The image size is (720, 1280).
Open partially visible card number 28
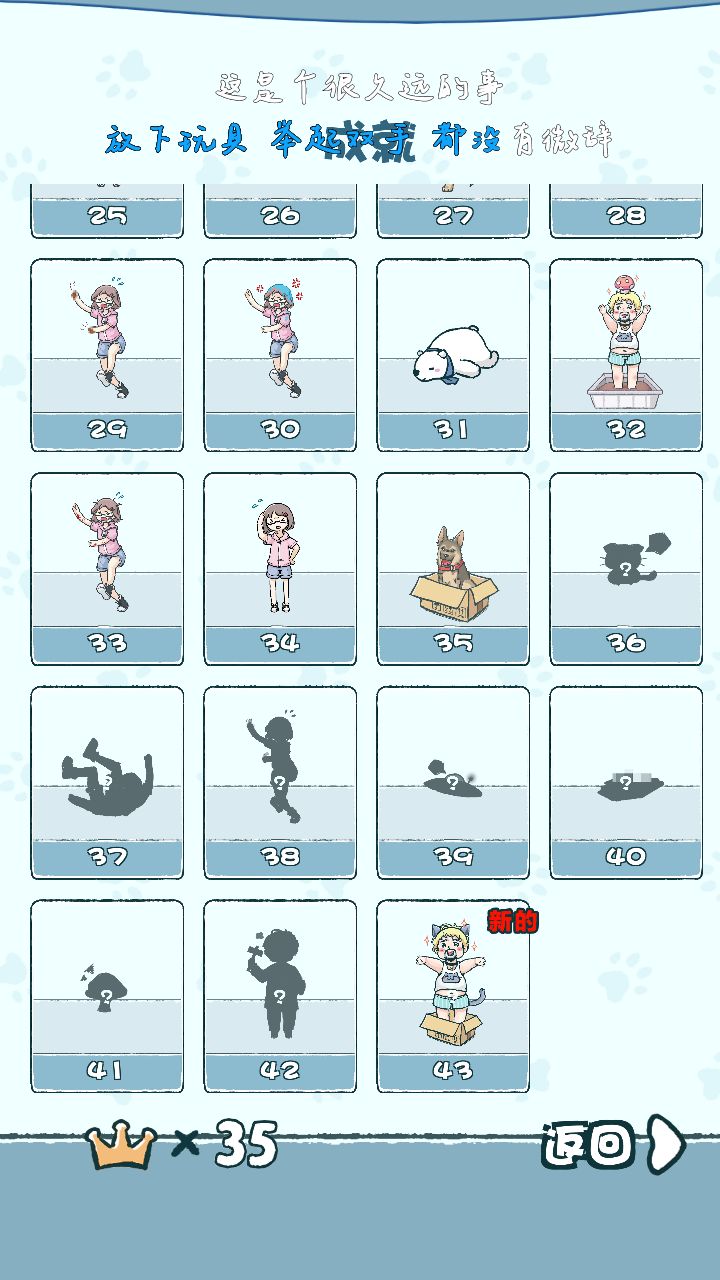coord(626,211)
